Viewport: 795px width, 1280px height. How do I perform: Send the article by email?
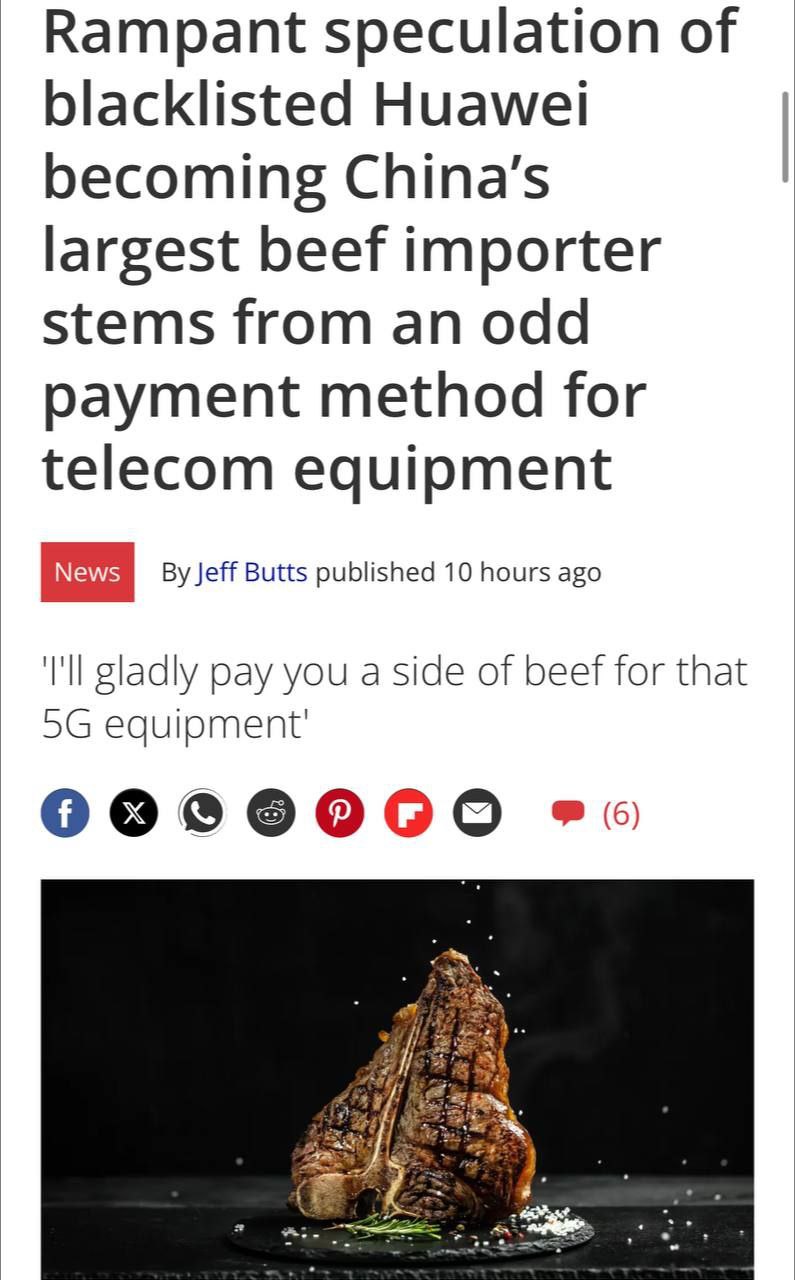(478, 814)
